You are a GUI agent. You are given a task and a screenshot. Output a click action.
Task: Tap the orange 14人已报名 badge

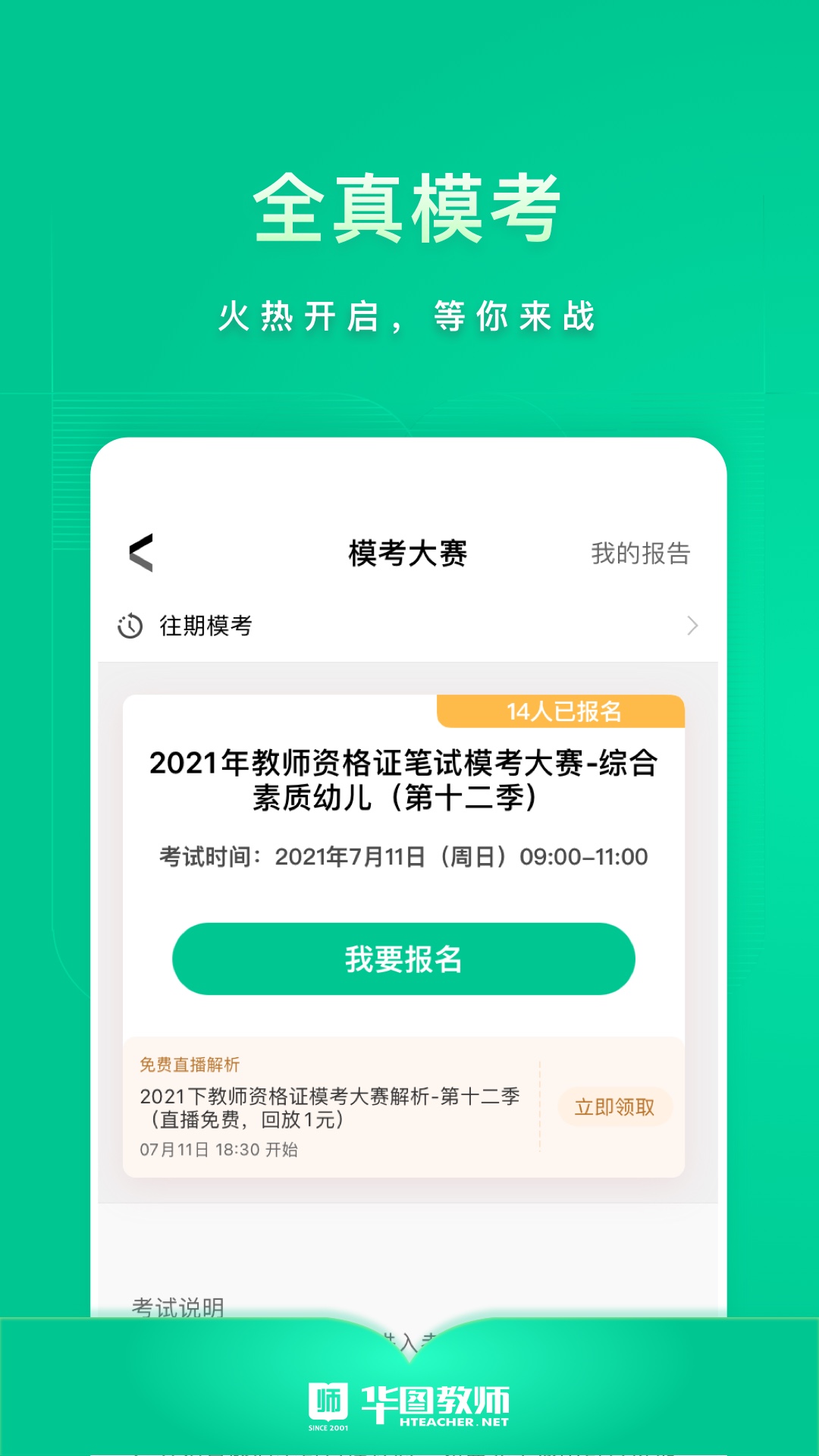(x=566, y=710)
